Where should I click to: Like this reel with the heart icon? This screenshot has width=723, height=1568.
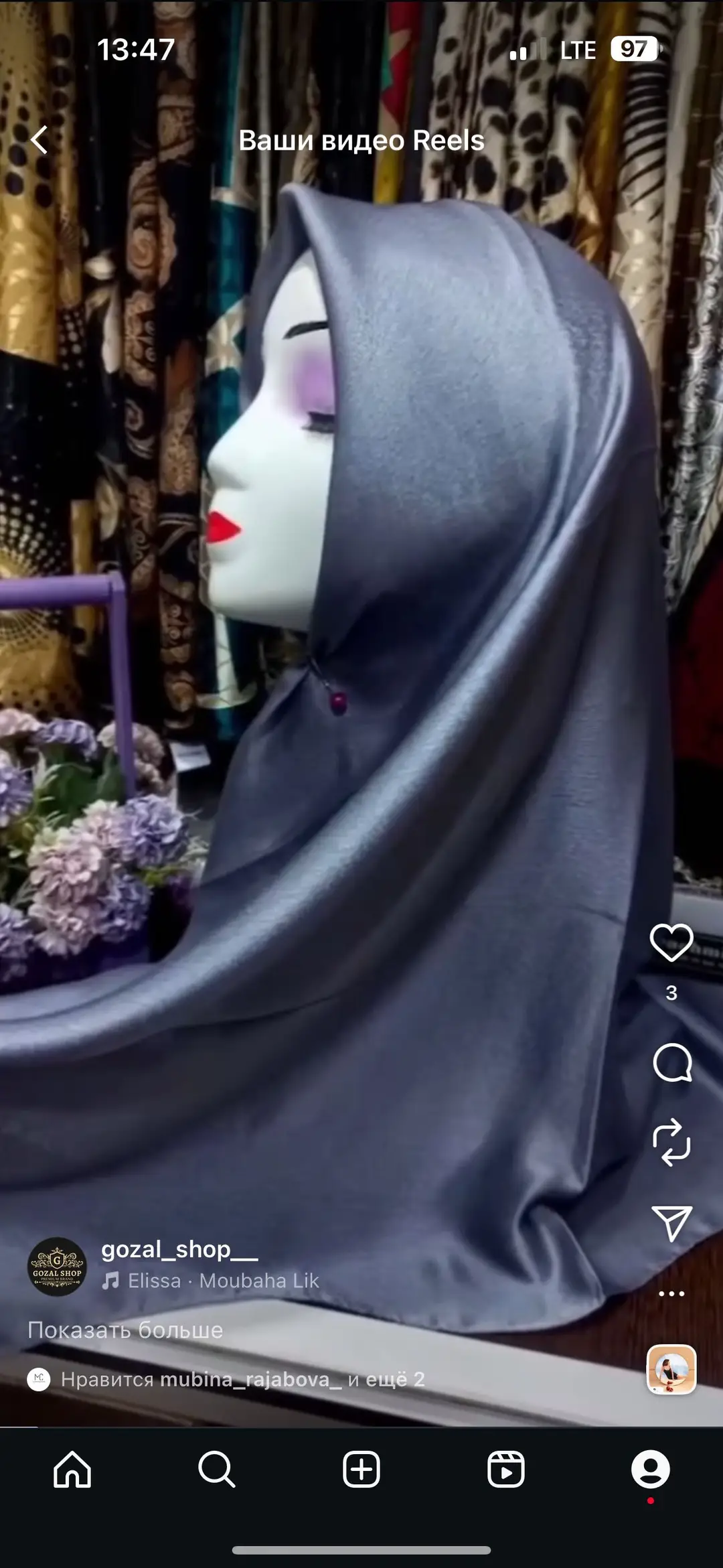coord(671,942)
